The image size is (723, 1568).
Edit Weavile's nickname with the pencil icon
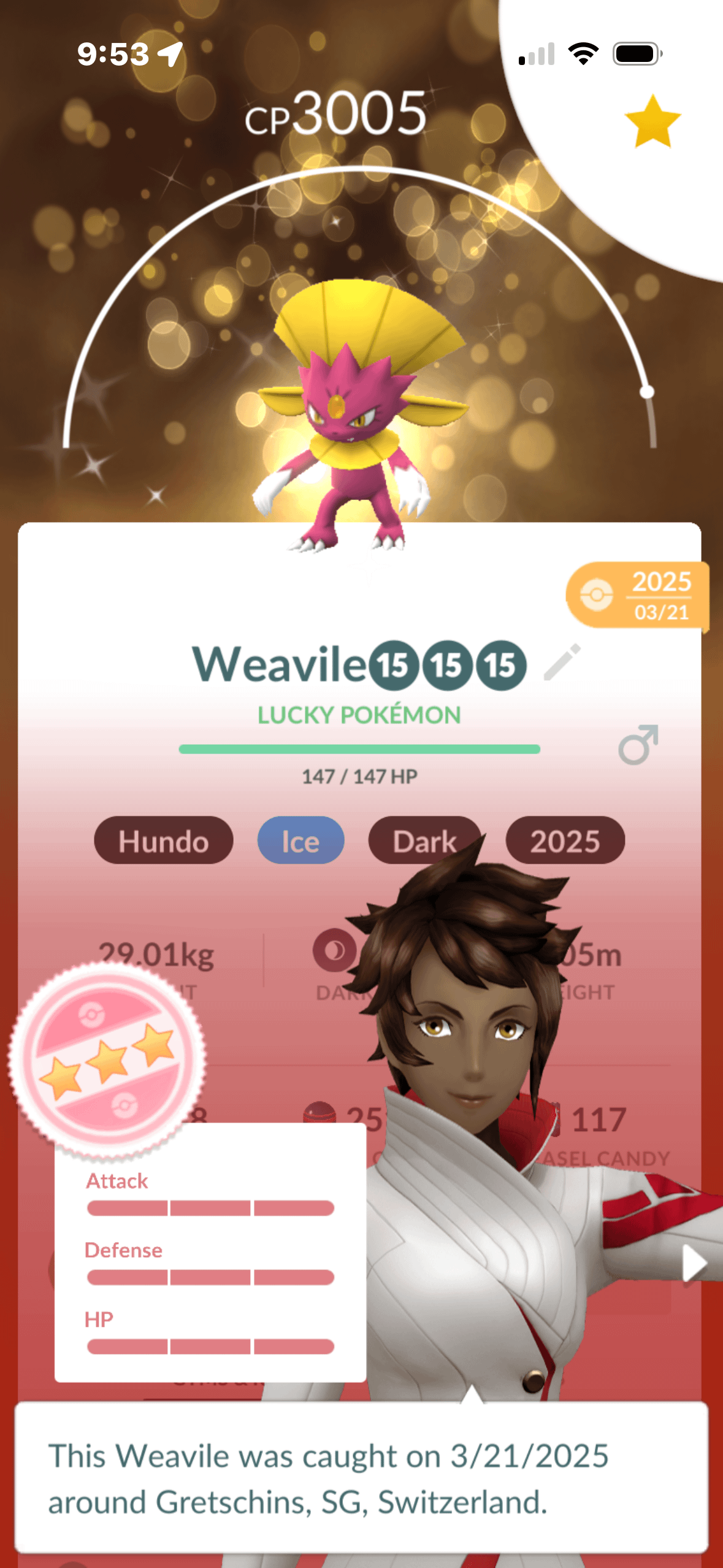(562, 662)
